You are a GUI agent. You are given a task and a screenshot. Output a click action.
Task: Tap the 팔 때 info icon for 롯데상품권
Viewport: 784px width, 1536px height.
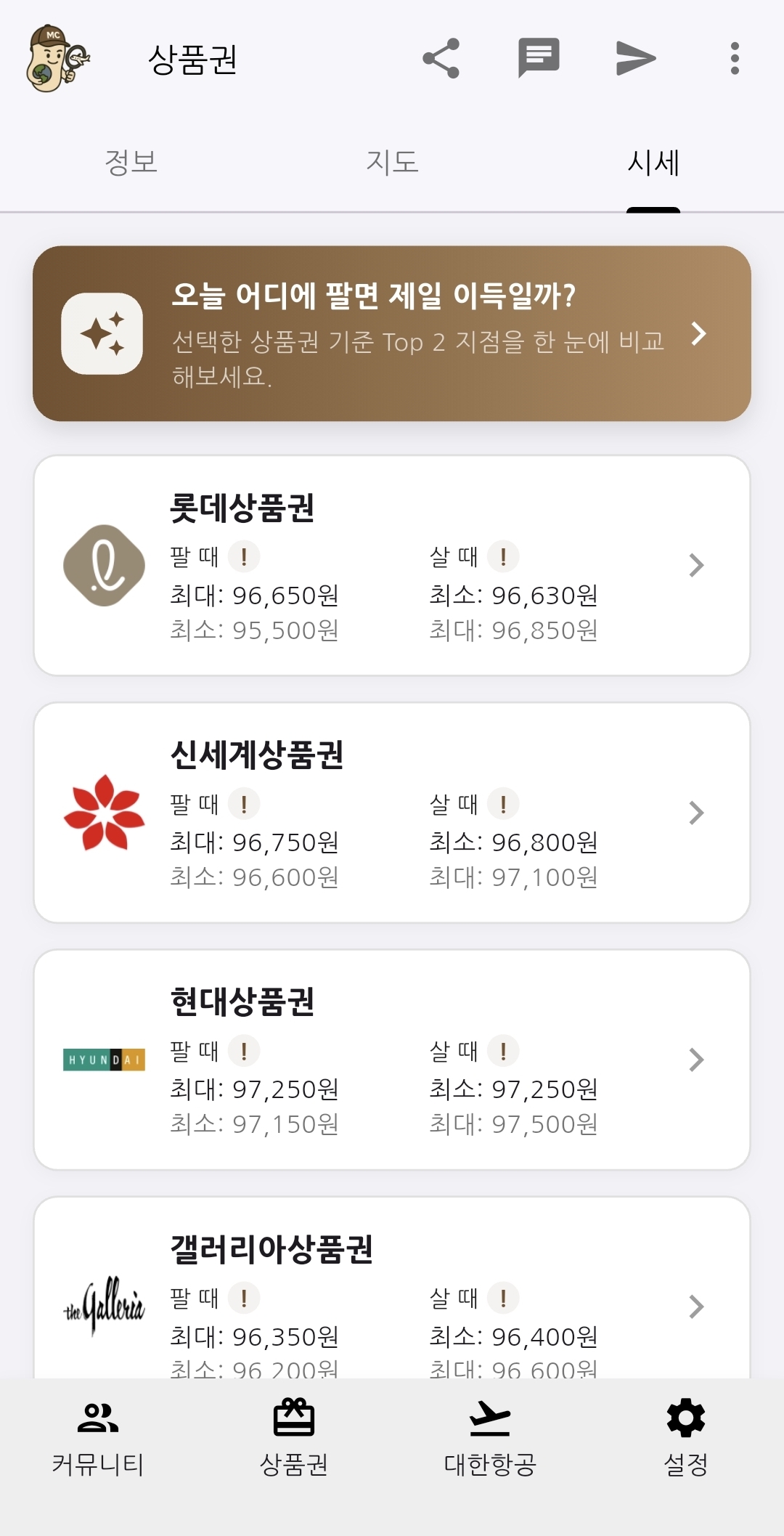[244, 557]
